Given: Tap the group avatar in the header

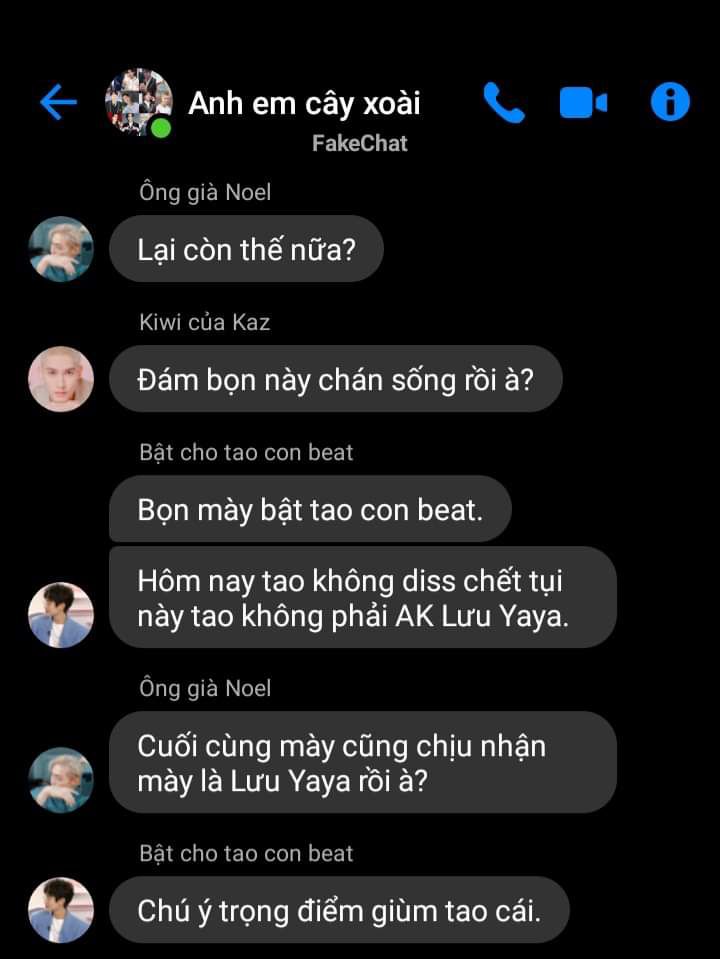Looking at the screenshot, I should 138,102.
